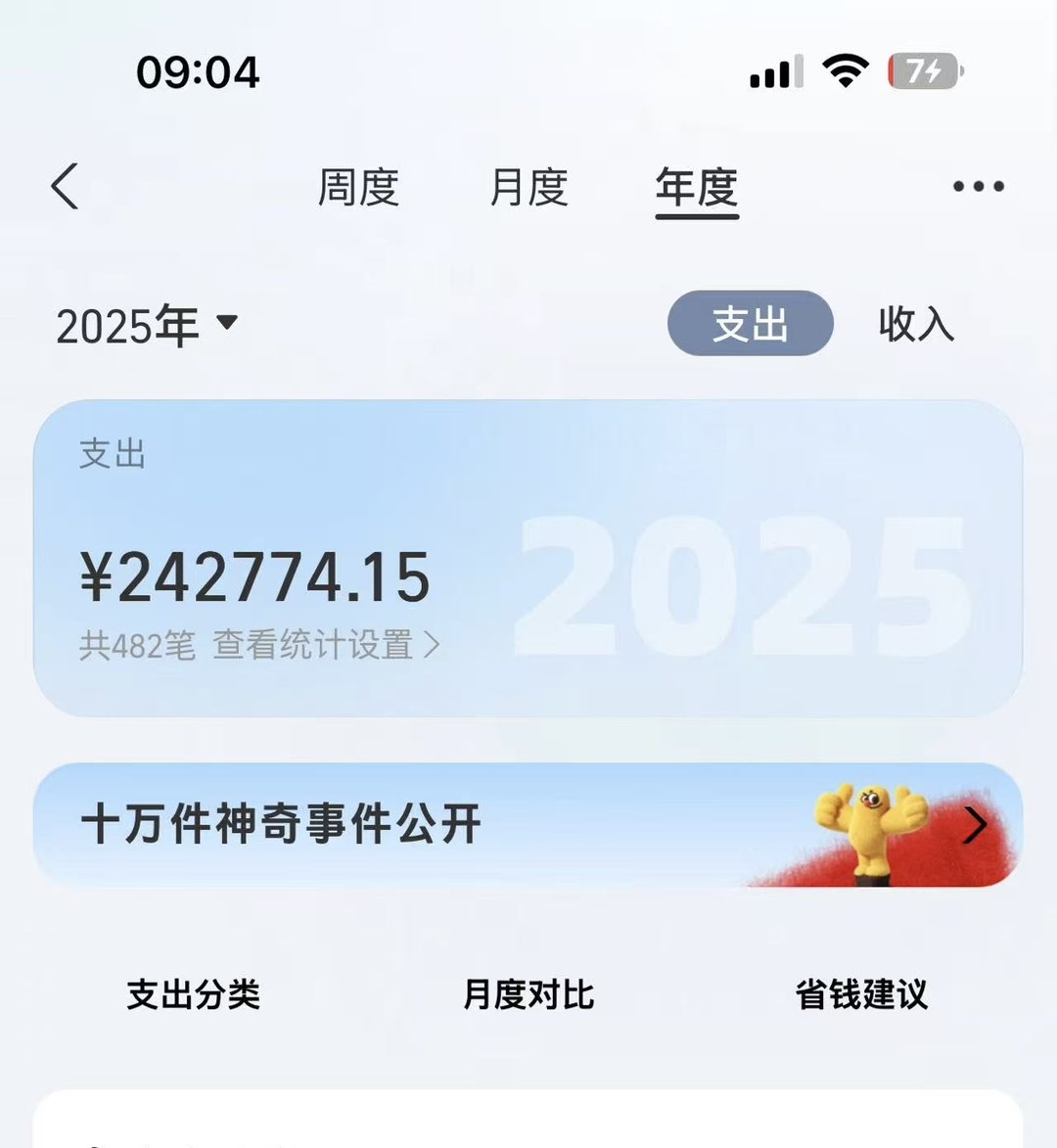1057x1148 pixels.
Task: Show the 支出分类 section
Action: [x=194, y=994]
